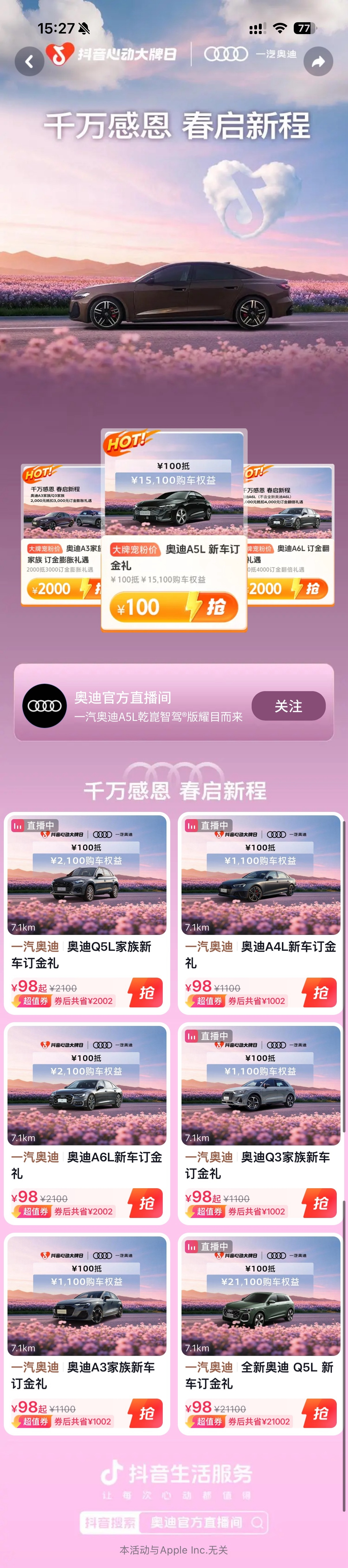Go back using the top-left arrow
The height and width of the screenshot is (1568, 348).
click(29, 62)
